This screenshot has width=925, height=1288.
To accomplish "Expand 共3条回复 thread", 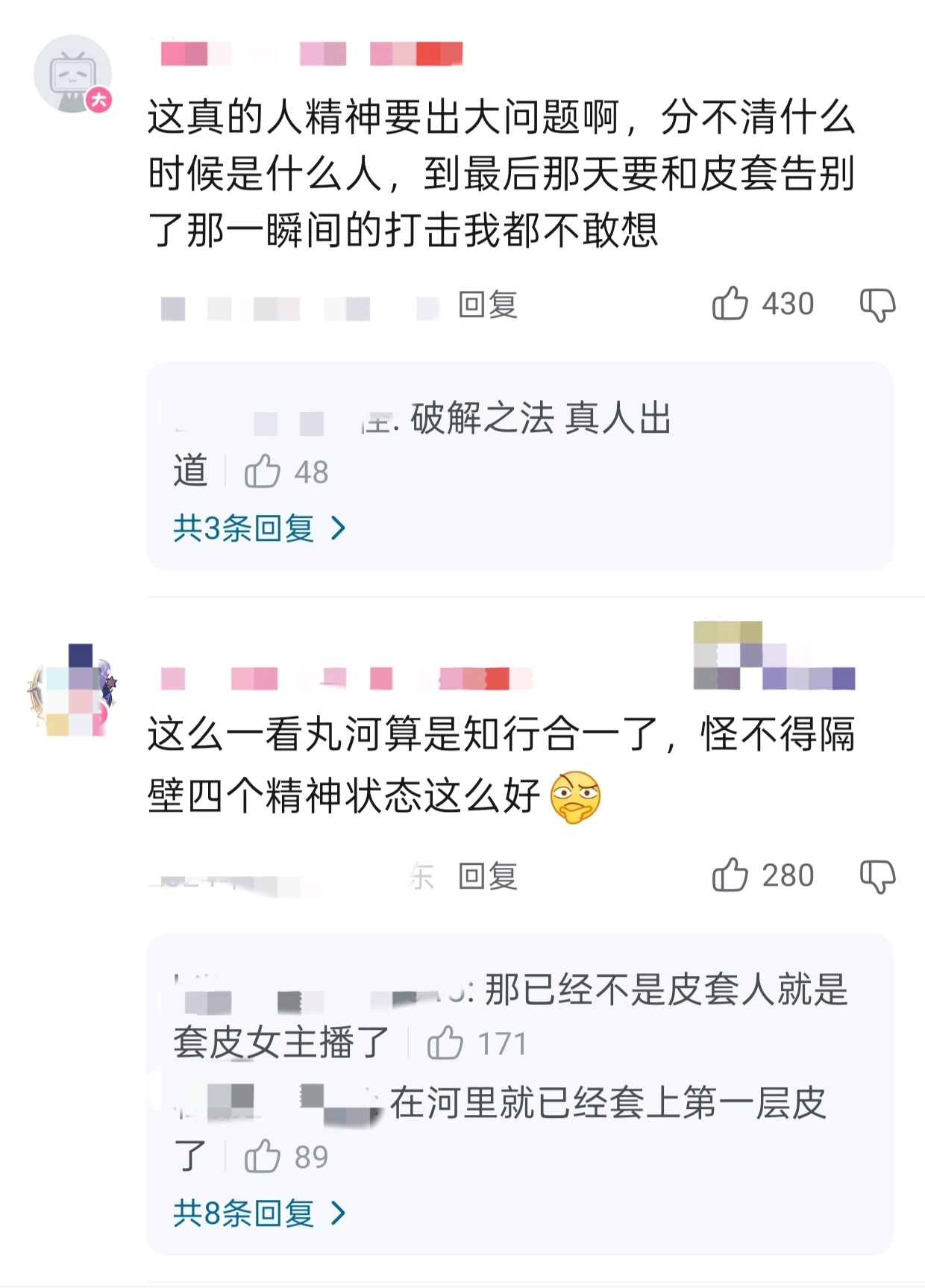I will [259, 528].
